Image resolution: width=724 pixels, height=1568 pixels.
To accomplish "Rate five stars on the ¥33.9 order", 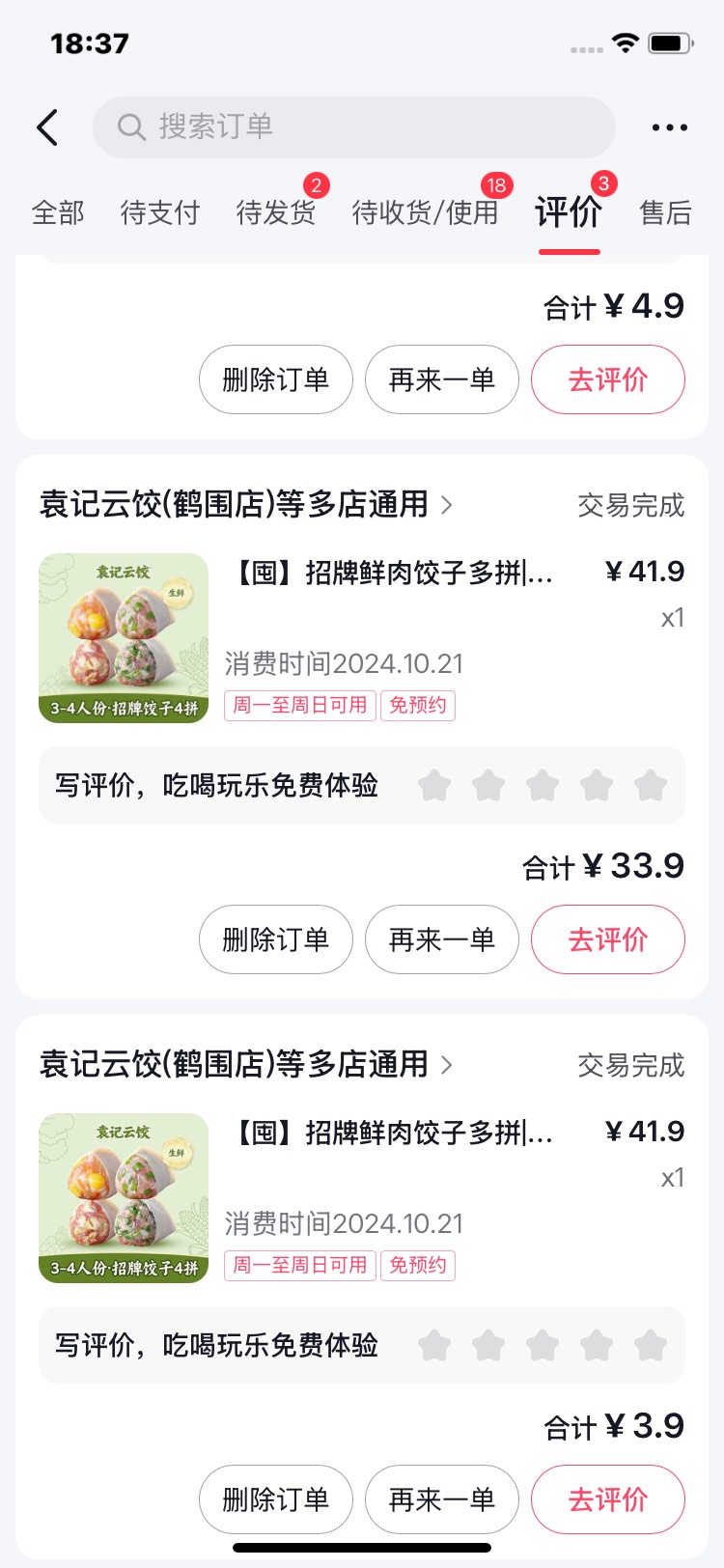I will [651, 786].
